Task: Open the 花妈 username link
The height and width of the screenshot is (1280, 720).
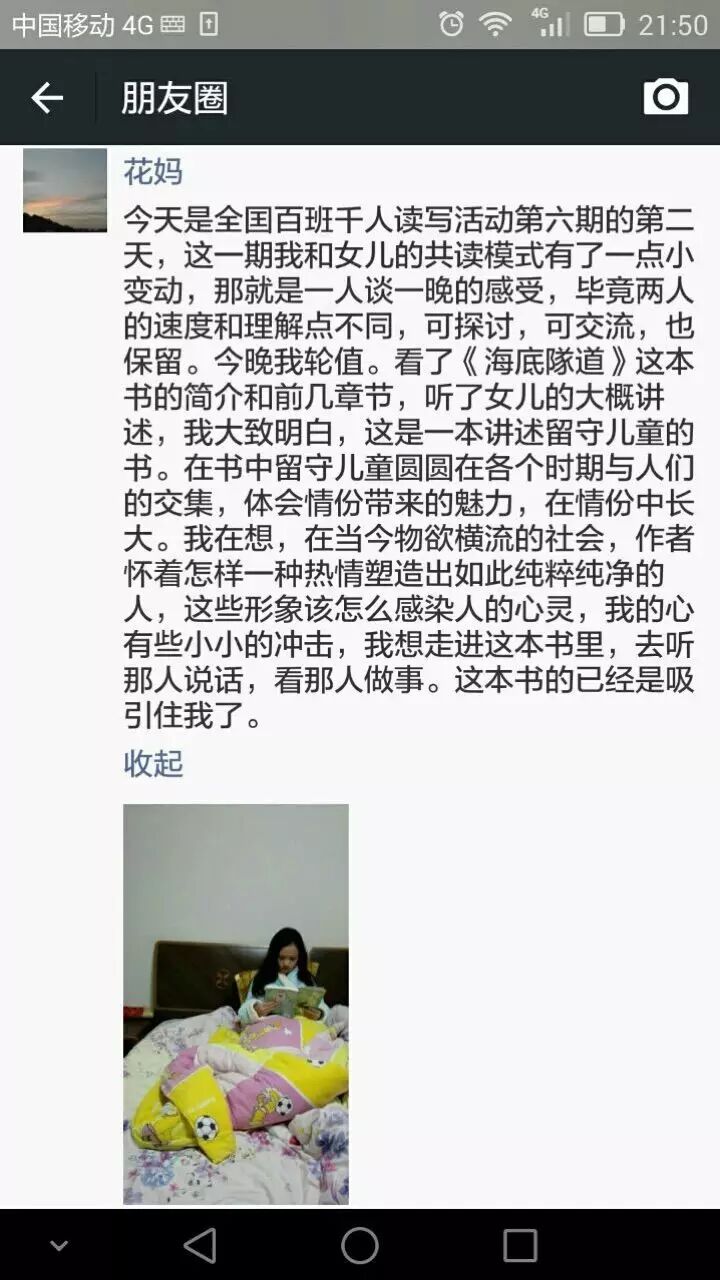Action: 153,172
